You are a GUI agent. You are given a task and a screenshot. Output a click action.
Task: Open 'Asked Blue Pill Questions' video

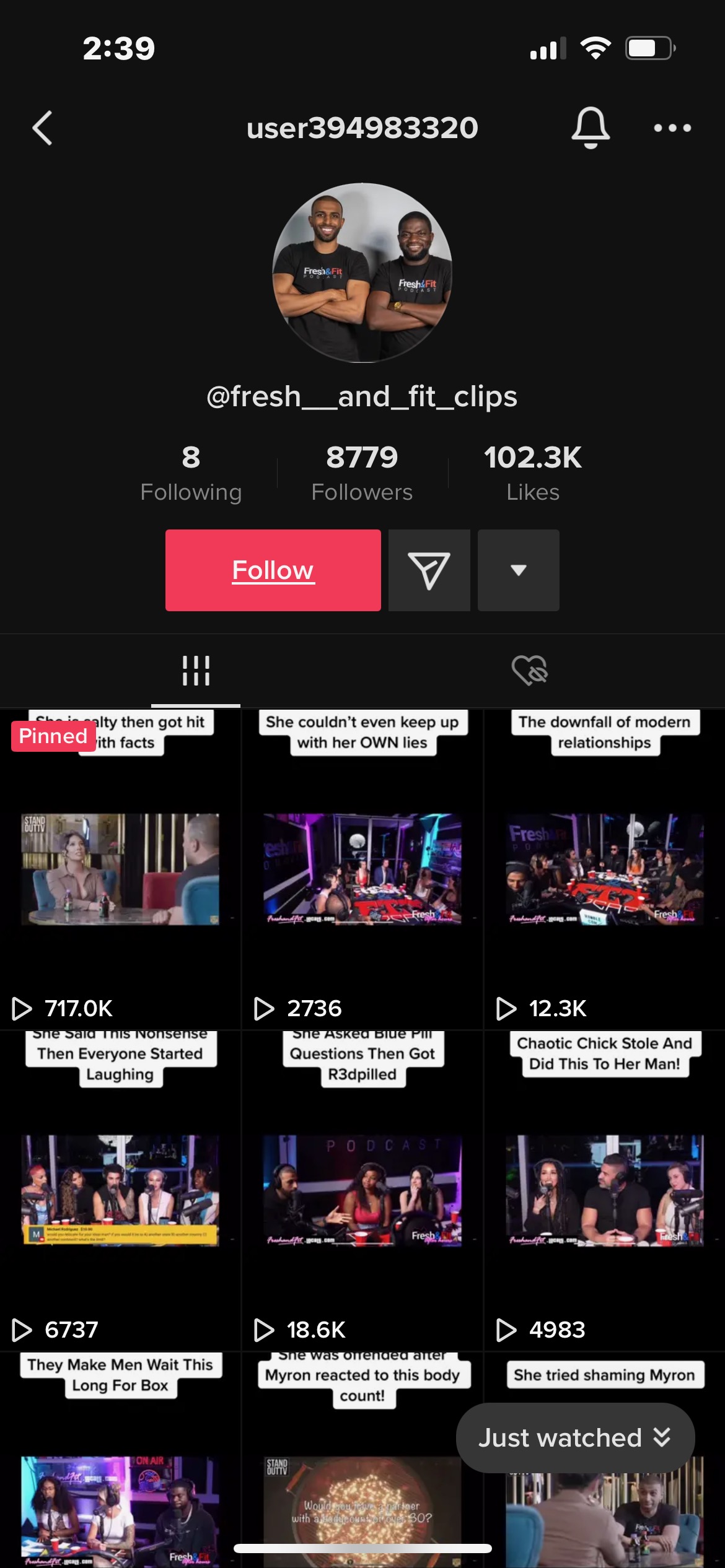362,1190
